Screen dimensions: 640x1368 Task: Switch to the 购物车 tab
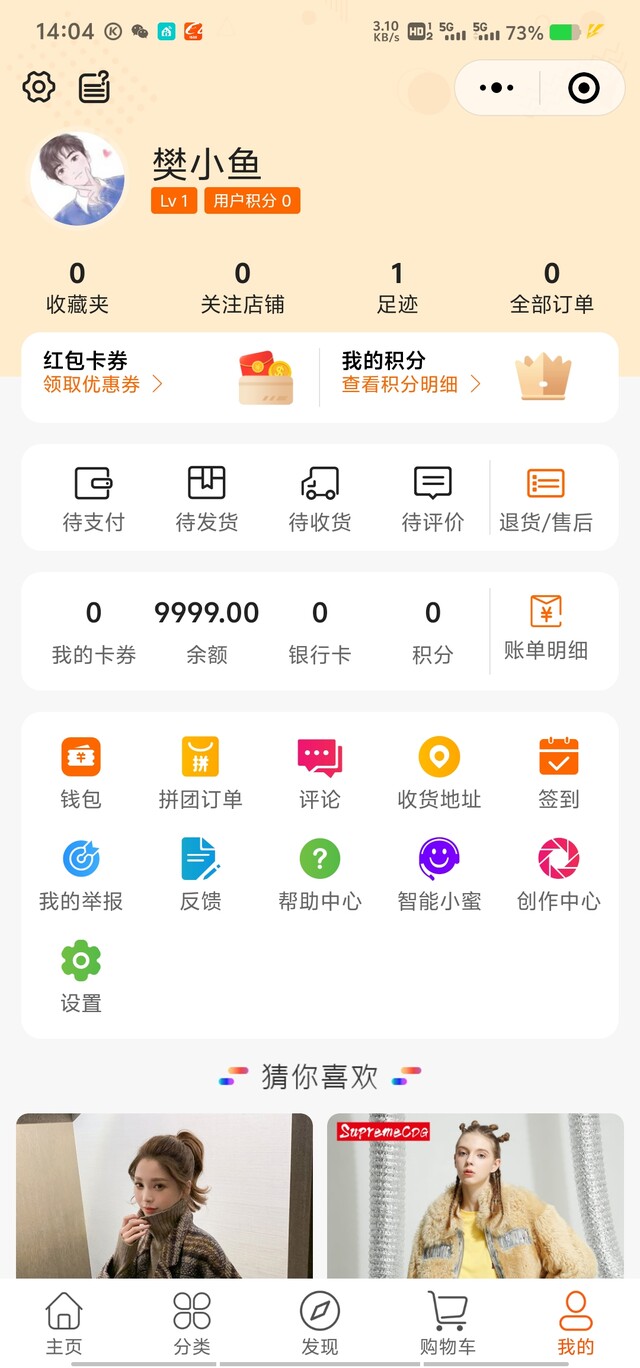coord(447,1322)
